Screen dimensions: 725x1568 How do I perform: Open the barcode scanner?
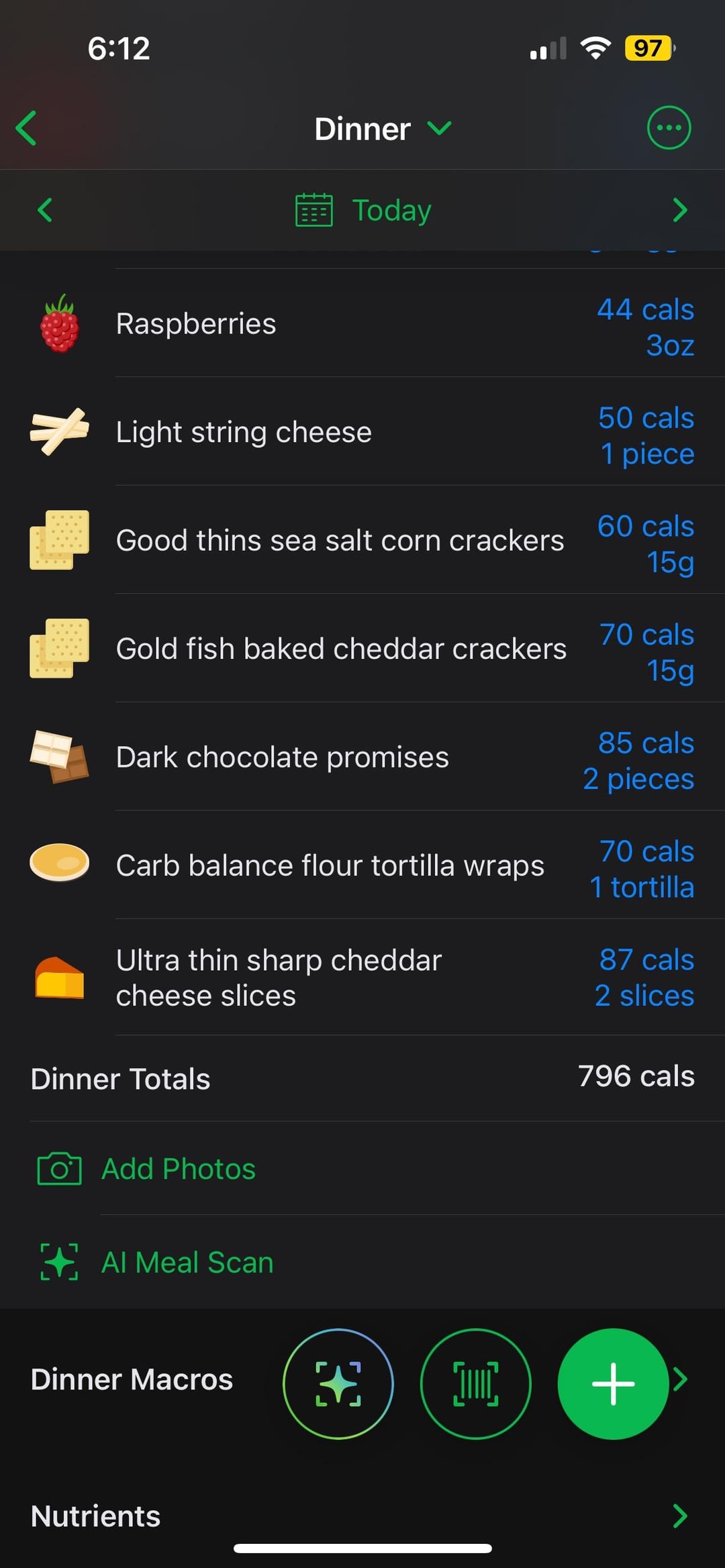pyautogui.click(x=476, y=1383)
